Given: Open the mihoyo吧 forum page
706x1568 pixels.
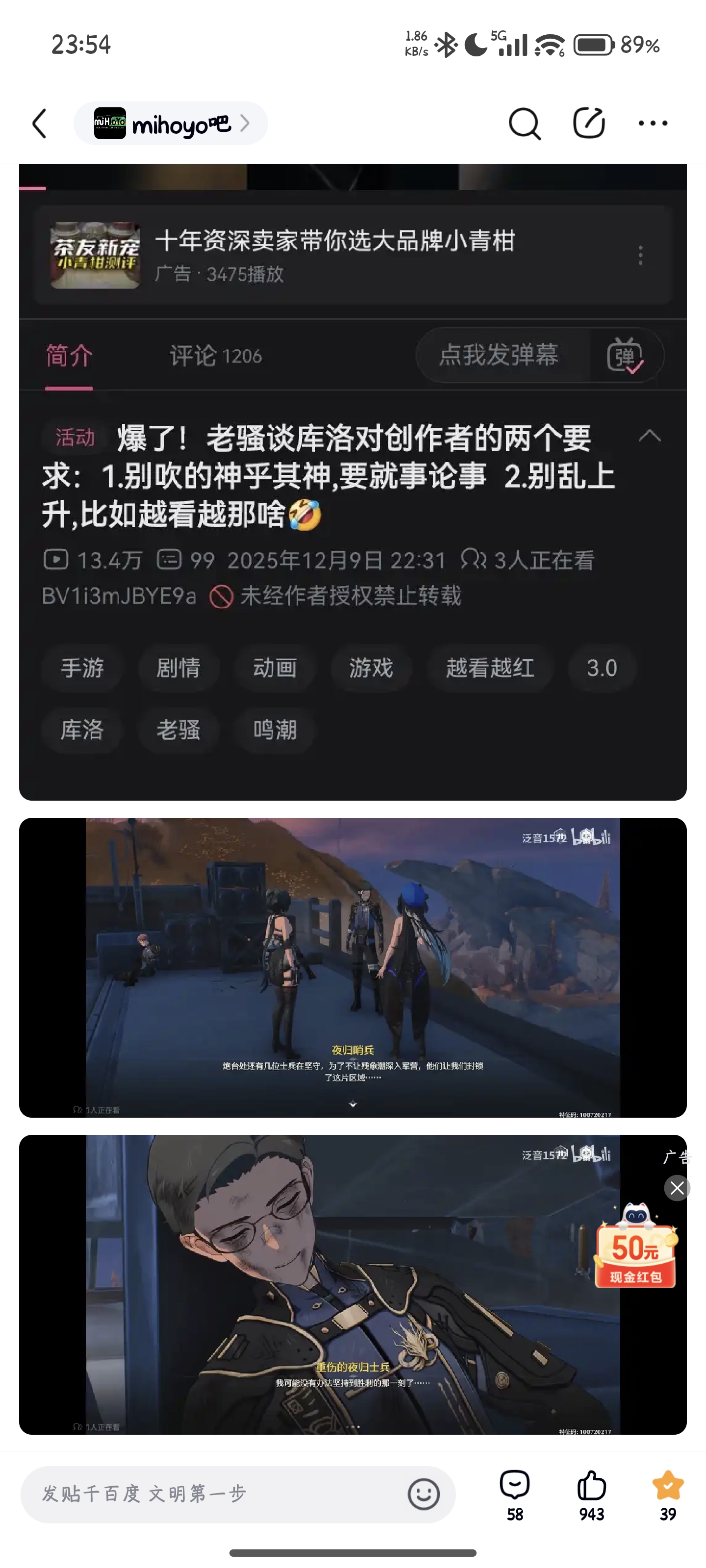Looking at the screenshot, I should click(171, 123).
